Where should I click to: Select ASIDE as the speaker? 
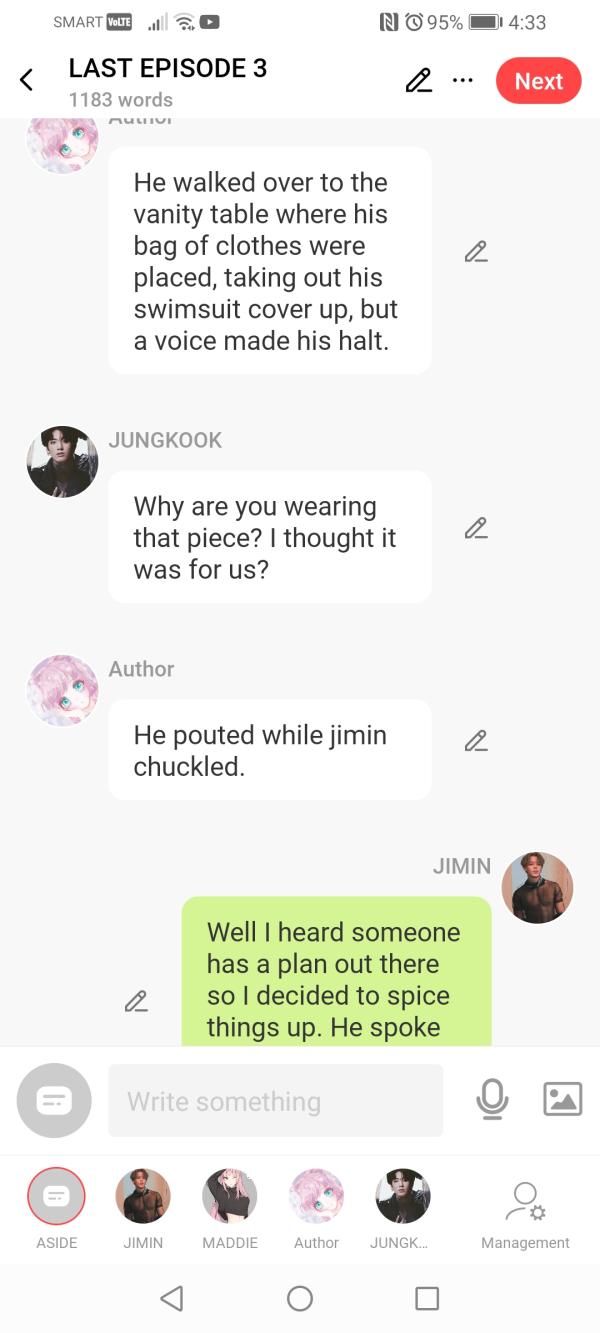tap(56, 1196)
